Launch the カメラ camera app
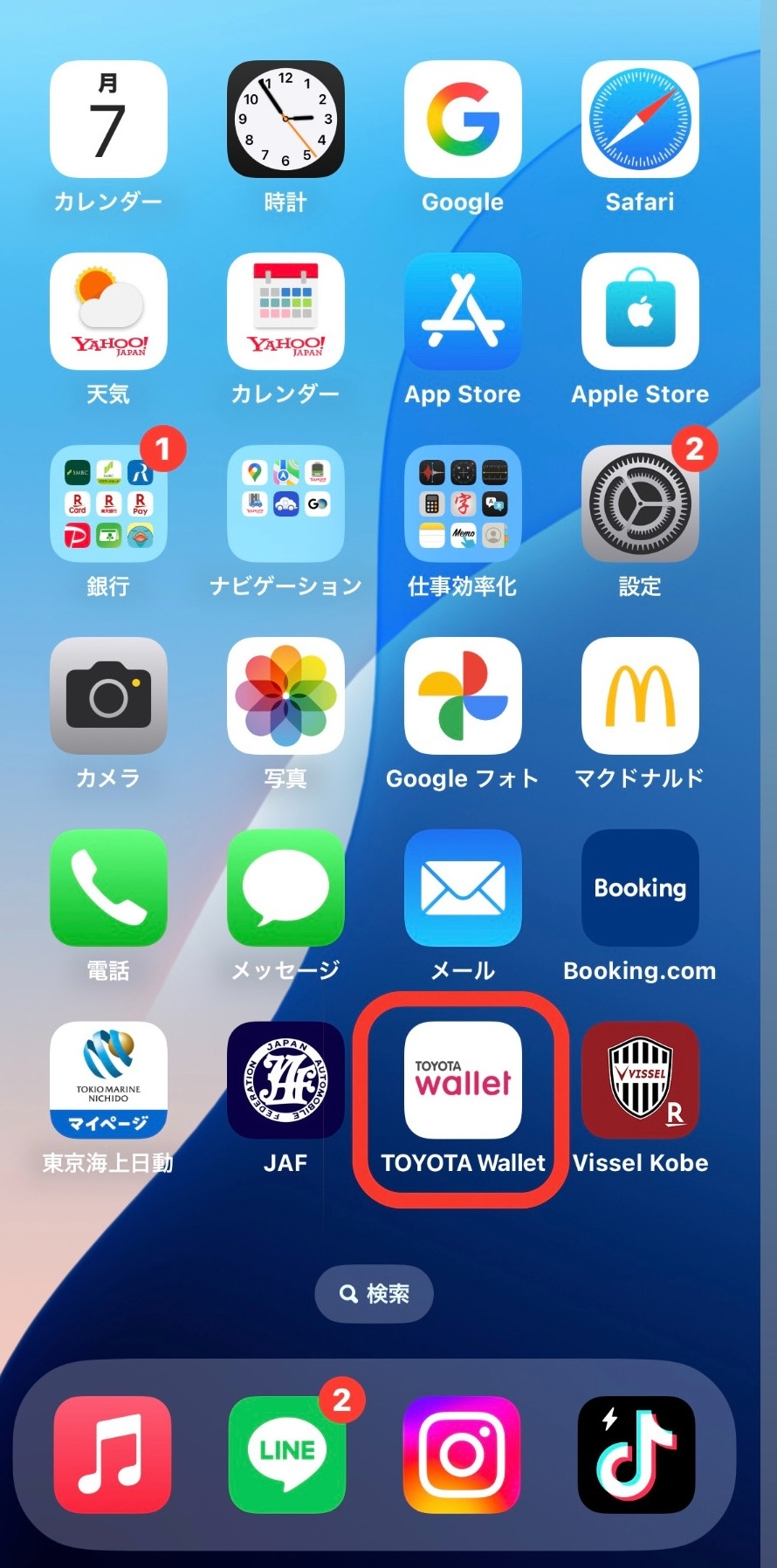777x1568 pixels. click(108, 695)
